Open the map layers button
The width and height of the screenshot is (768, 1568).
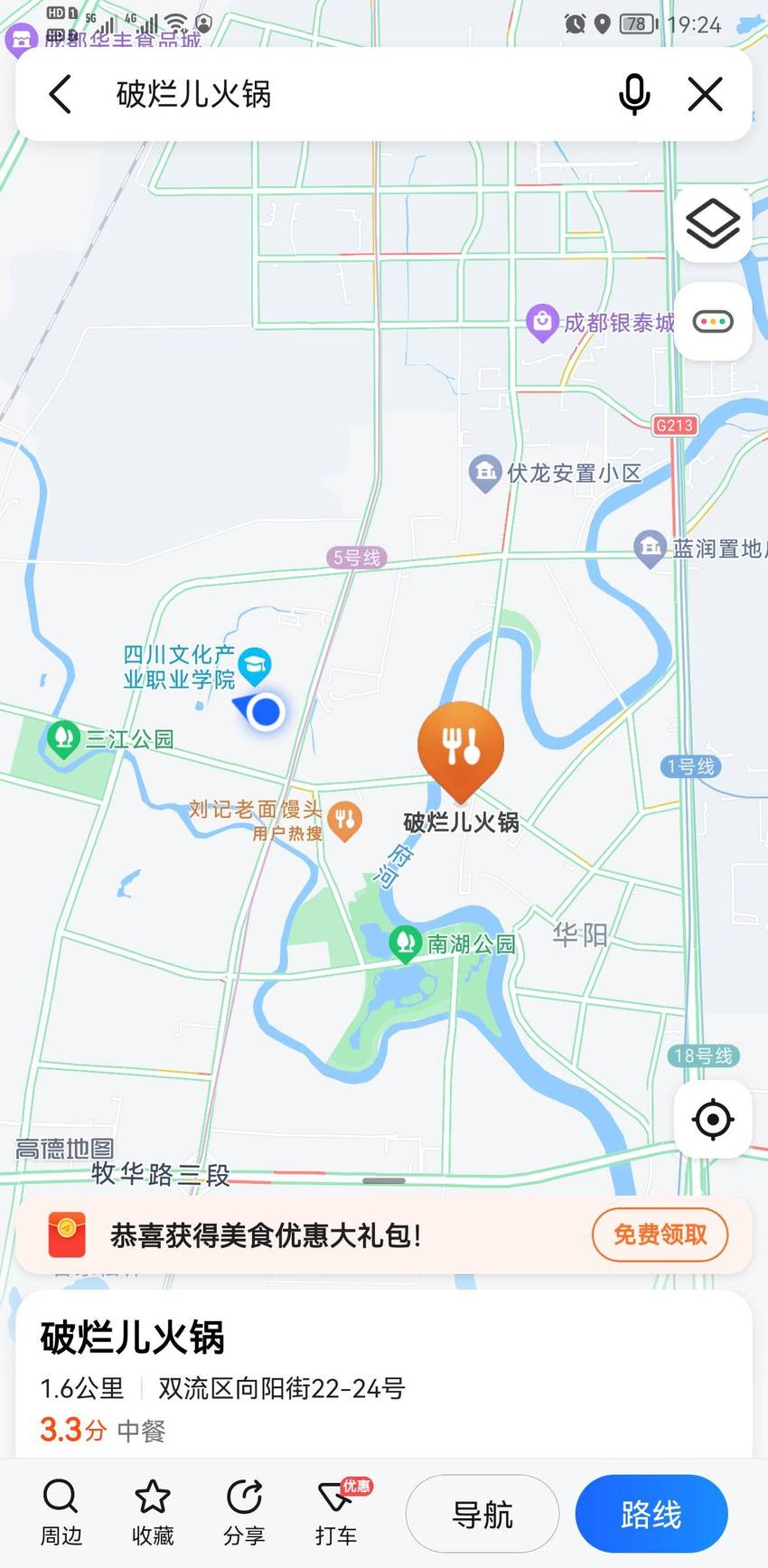(713, 225)
